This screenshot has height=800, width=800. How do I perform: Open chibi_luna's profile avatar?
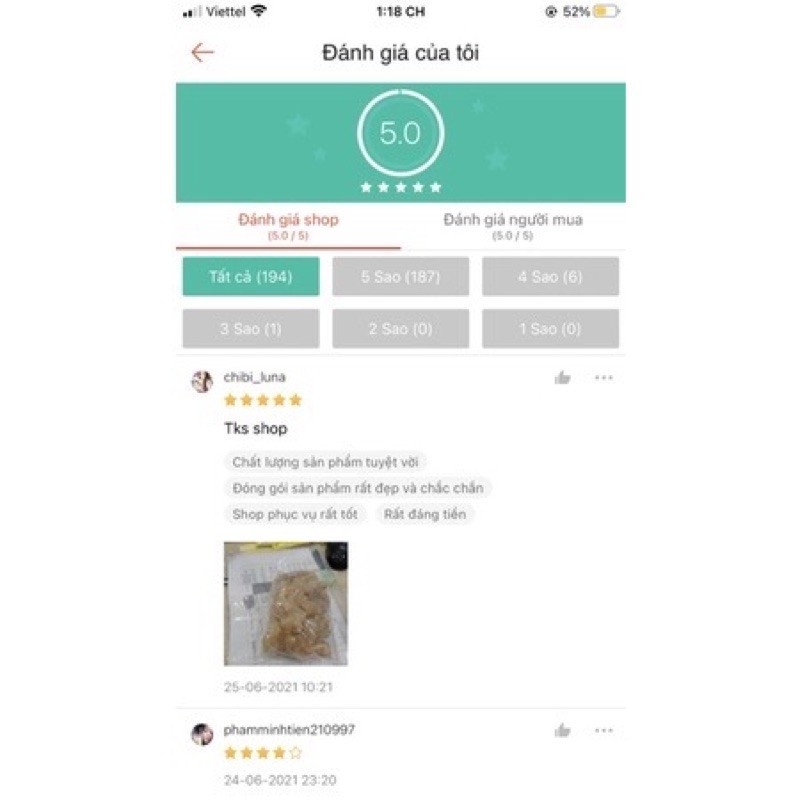tap(202, 381)
